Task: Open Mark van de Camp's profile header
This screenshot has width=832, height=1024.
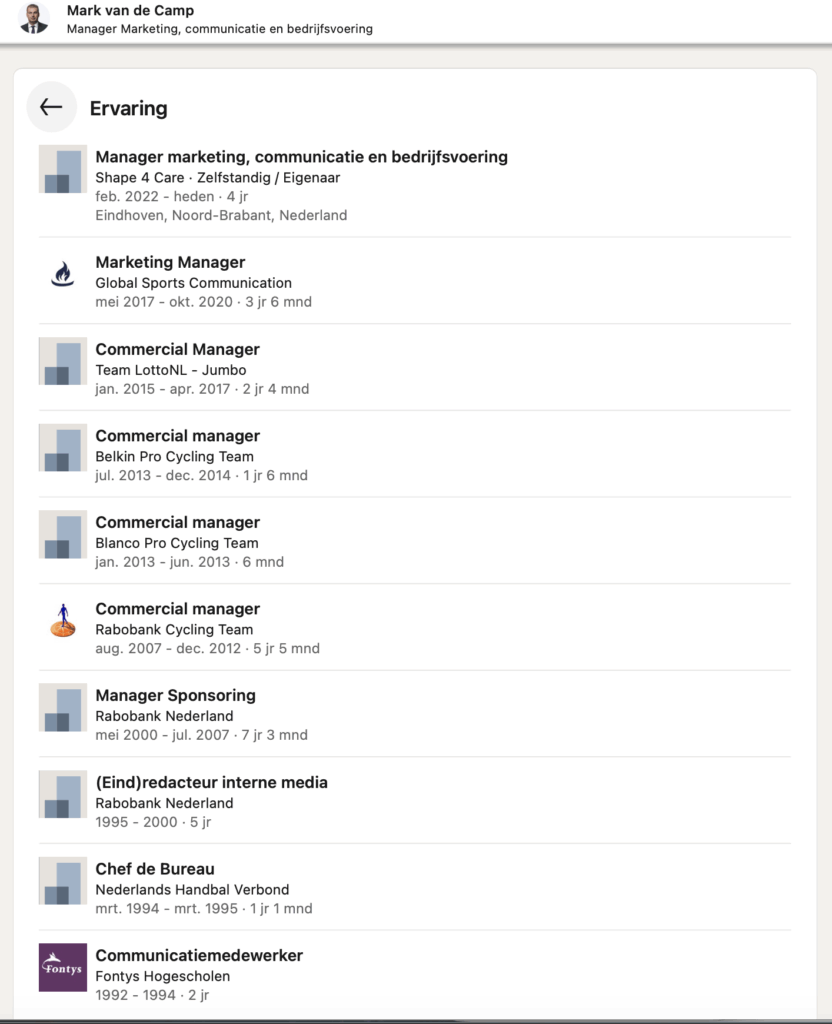Action: click(124, 11)
